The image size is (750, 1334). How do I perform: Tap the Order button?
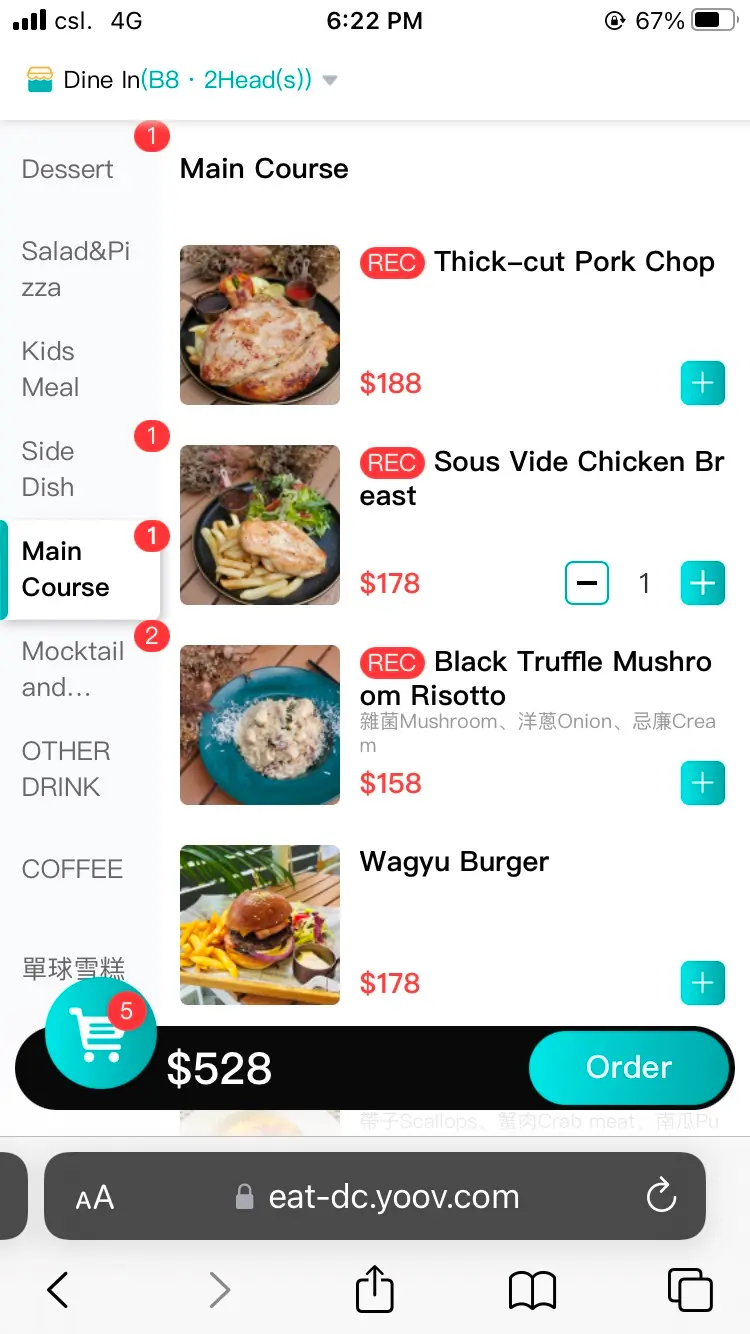629,1067
